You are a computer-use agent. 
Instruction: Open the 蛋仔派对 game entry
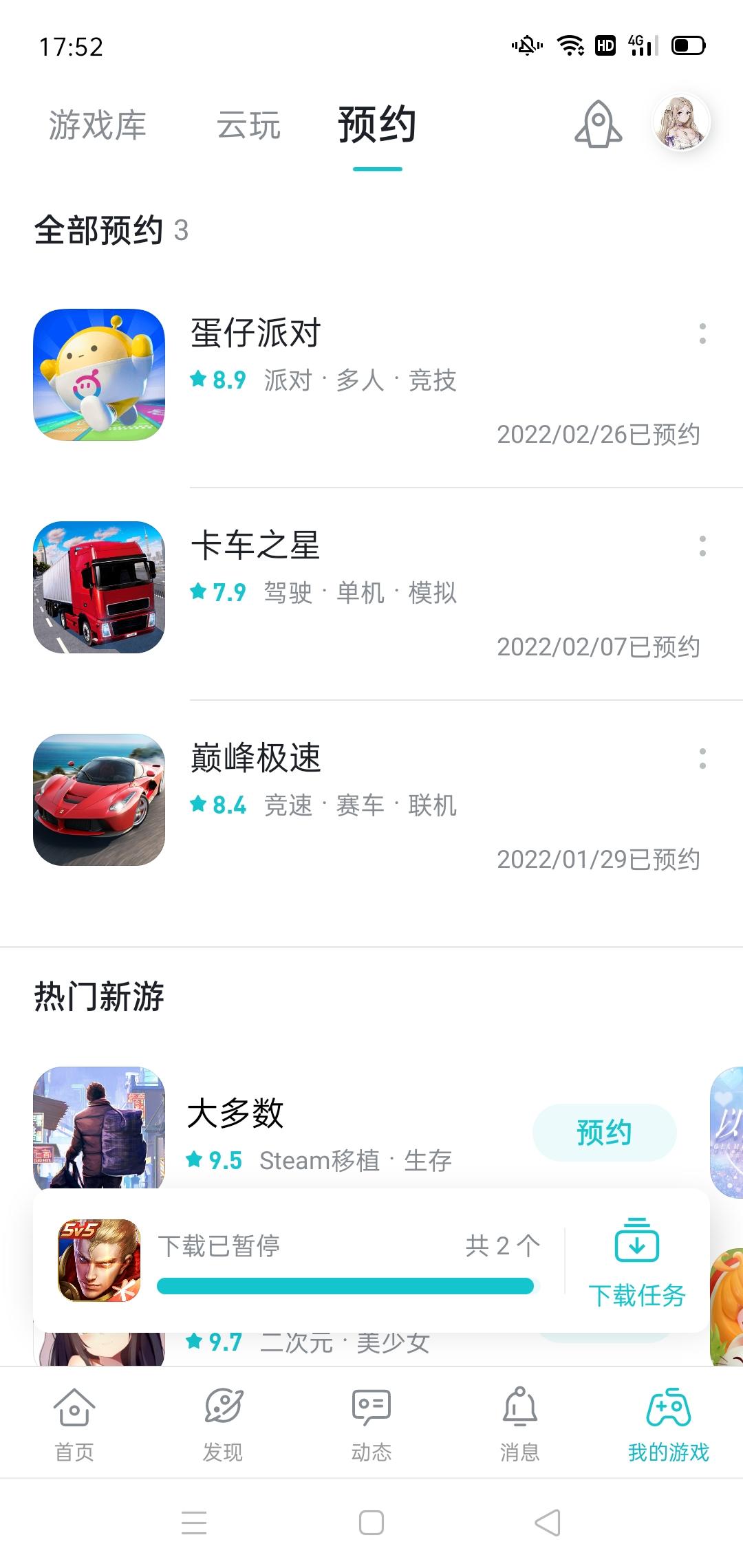pos(256,334)
